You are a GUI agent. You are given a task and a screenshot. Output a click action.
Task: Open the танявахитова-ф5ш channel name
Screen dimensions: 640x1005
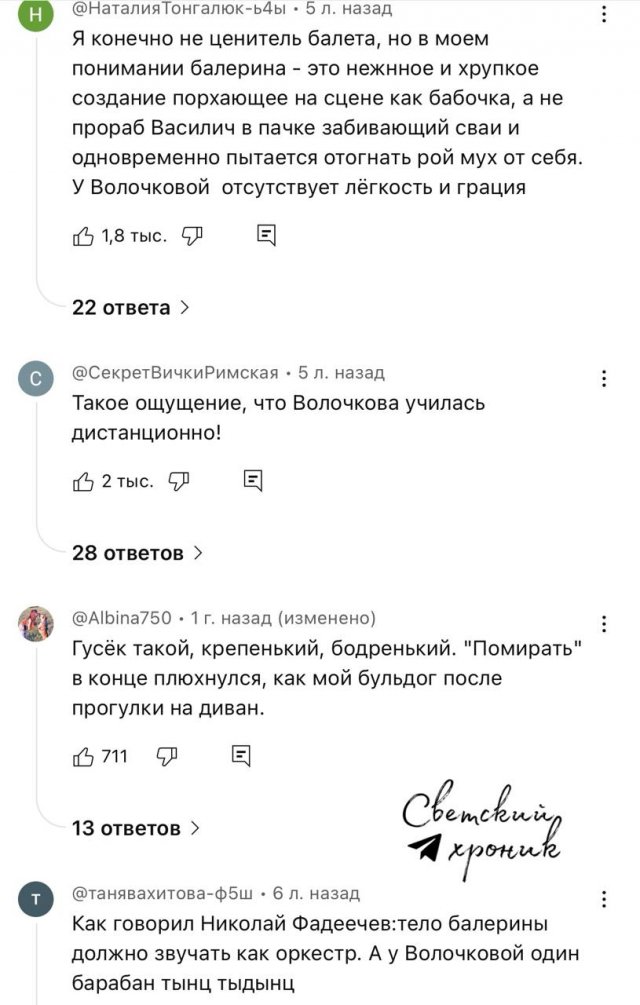[163, 893]
